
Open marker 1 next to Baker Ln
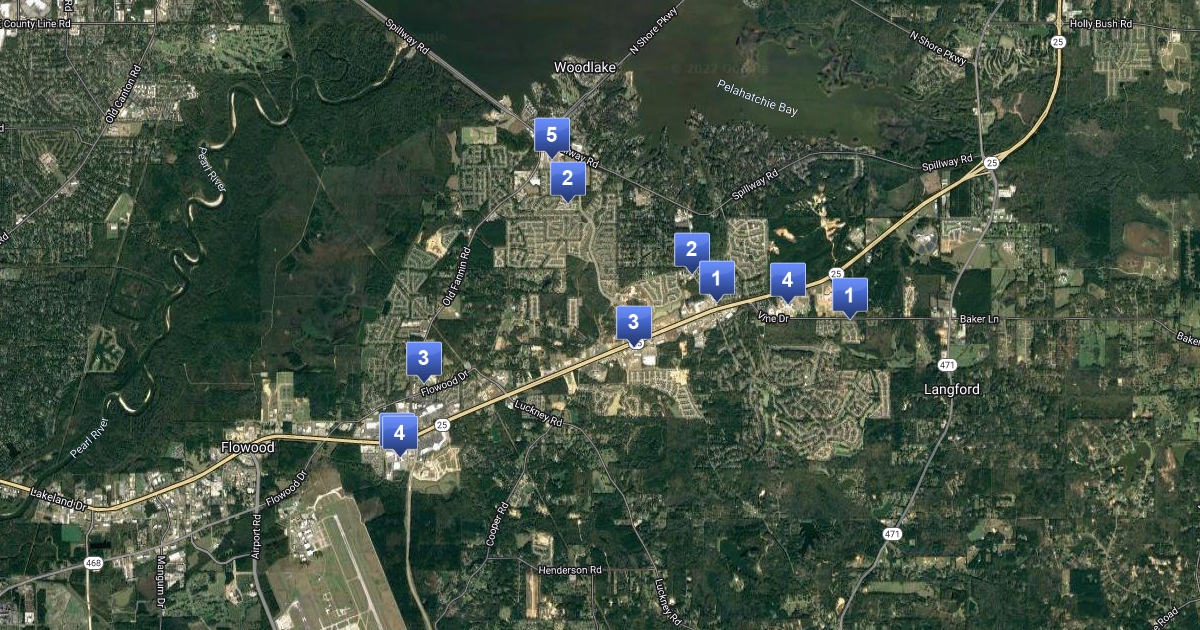(x=849, y=295)
